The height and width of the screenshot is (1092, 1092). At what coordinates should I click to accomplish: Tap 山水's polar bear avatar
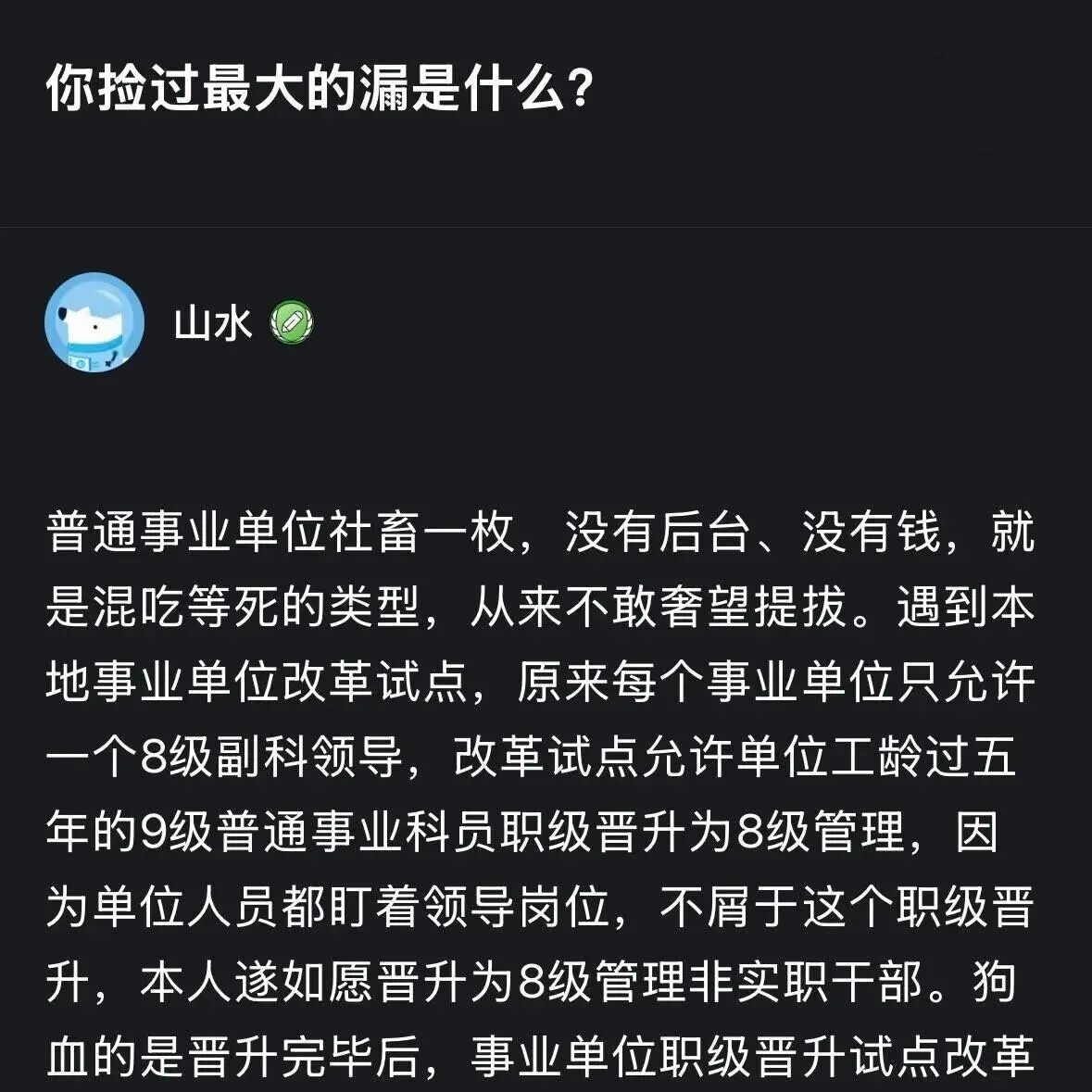[x=94, y=322]
